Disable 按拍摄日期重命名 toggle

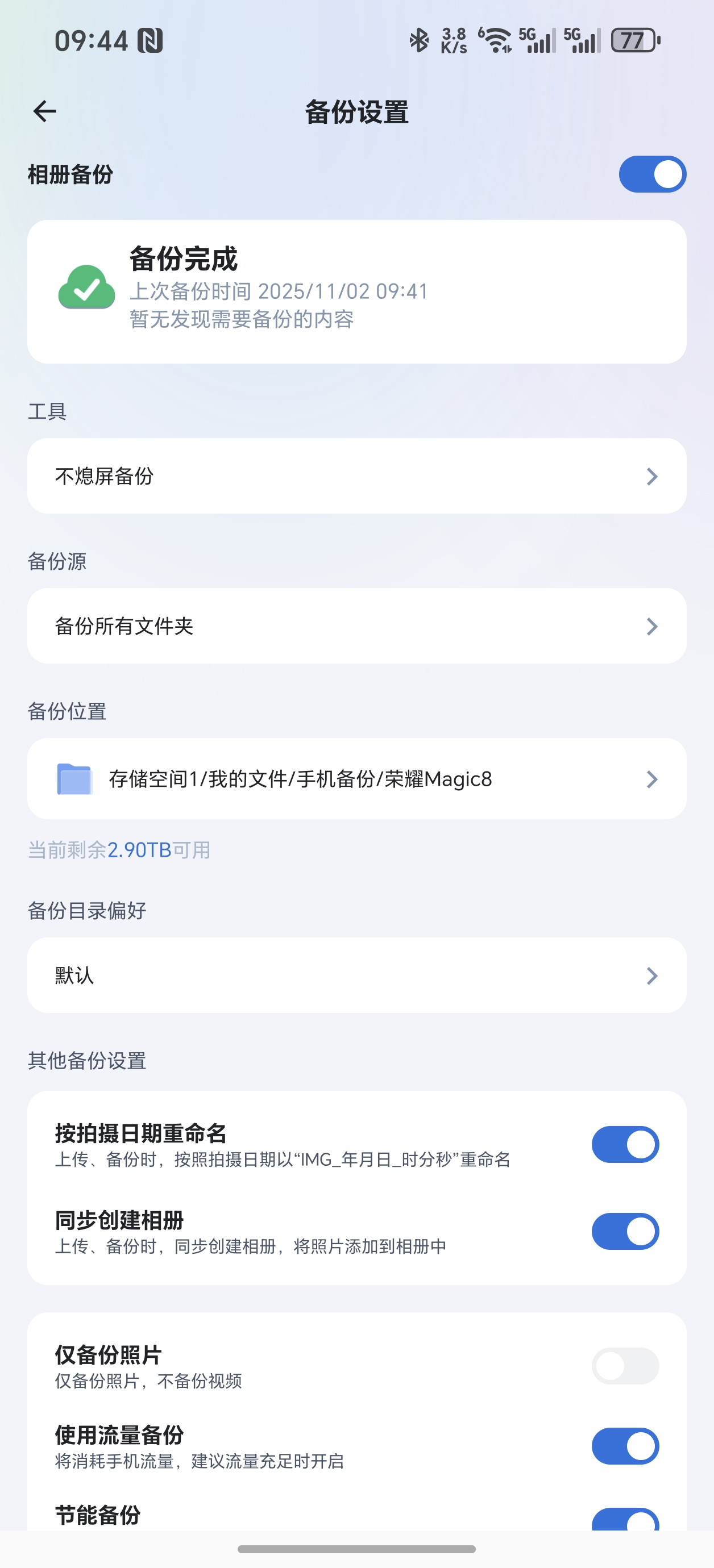point(625,1144)
